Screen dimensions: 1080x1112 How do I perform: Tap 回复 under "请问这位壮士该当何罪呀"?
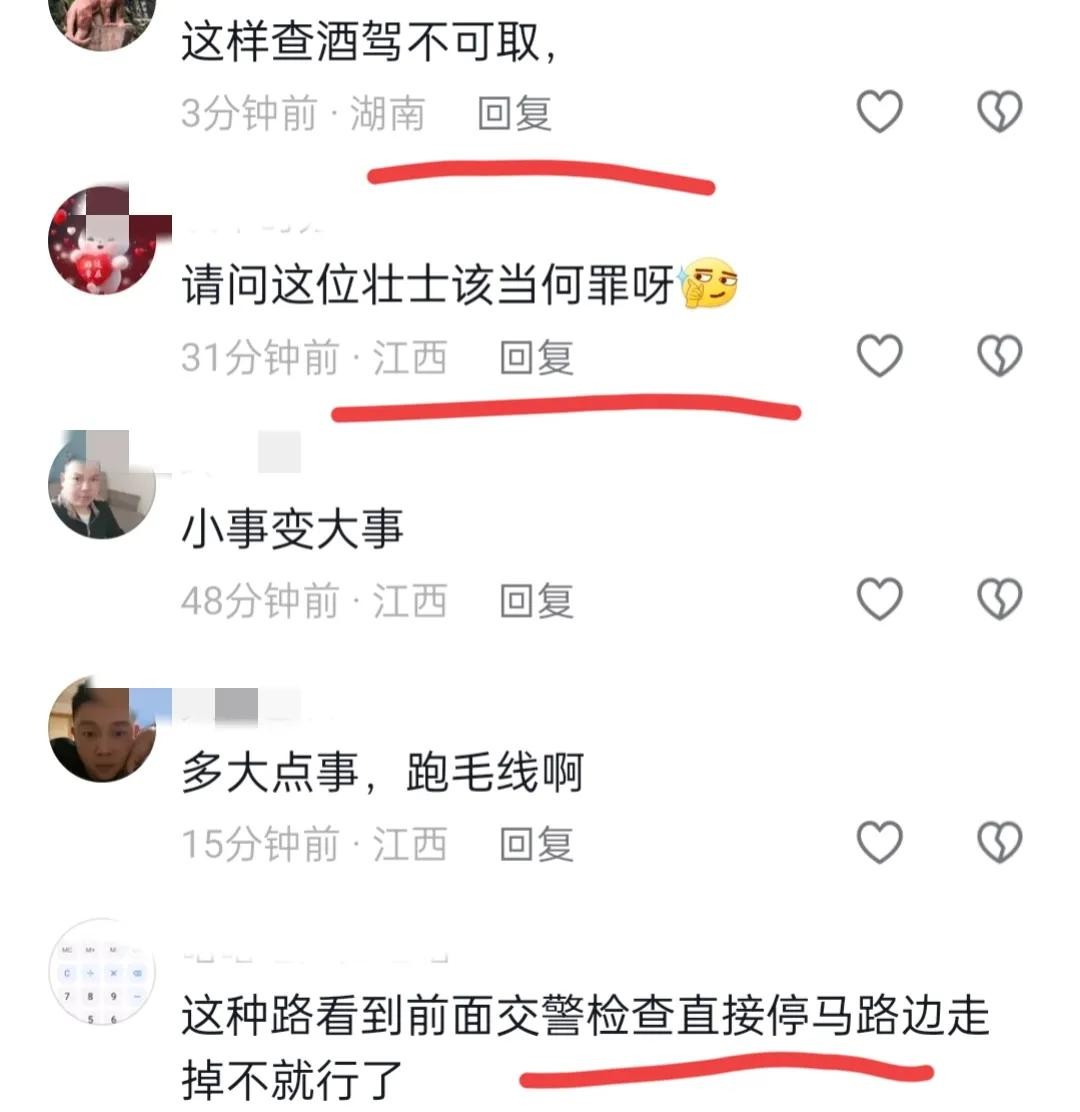coord(537,358)
